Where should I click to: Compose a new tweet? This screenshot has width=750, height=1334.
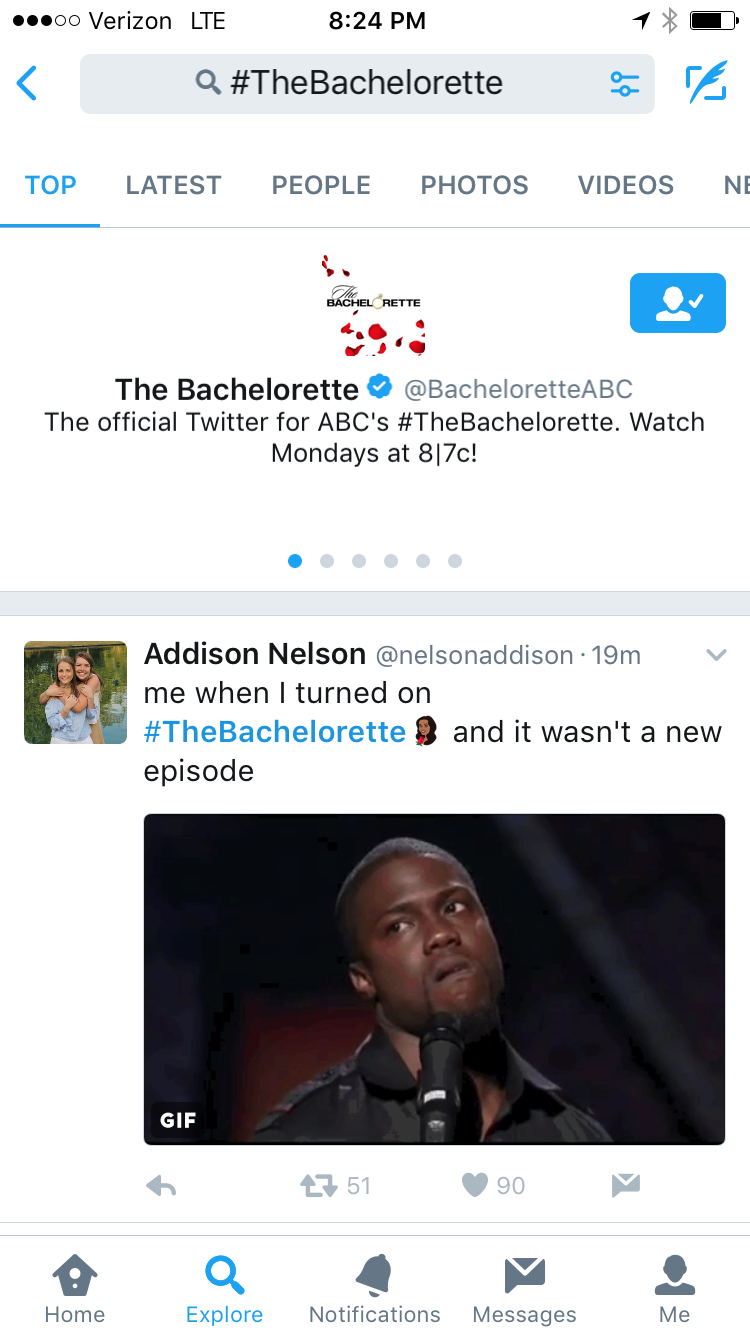(x=706, y=83)
